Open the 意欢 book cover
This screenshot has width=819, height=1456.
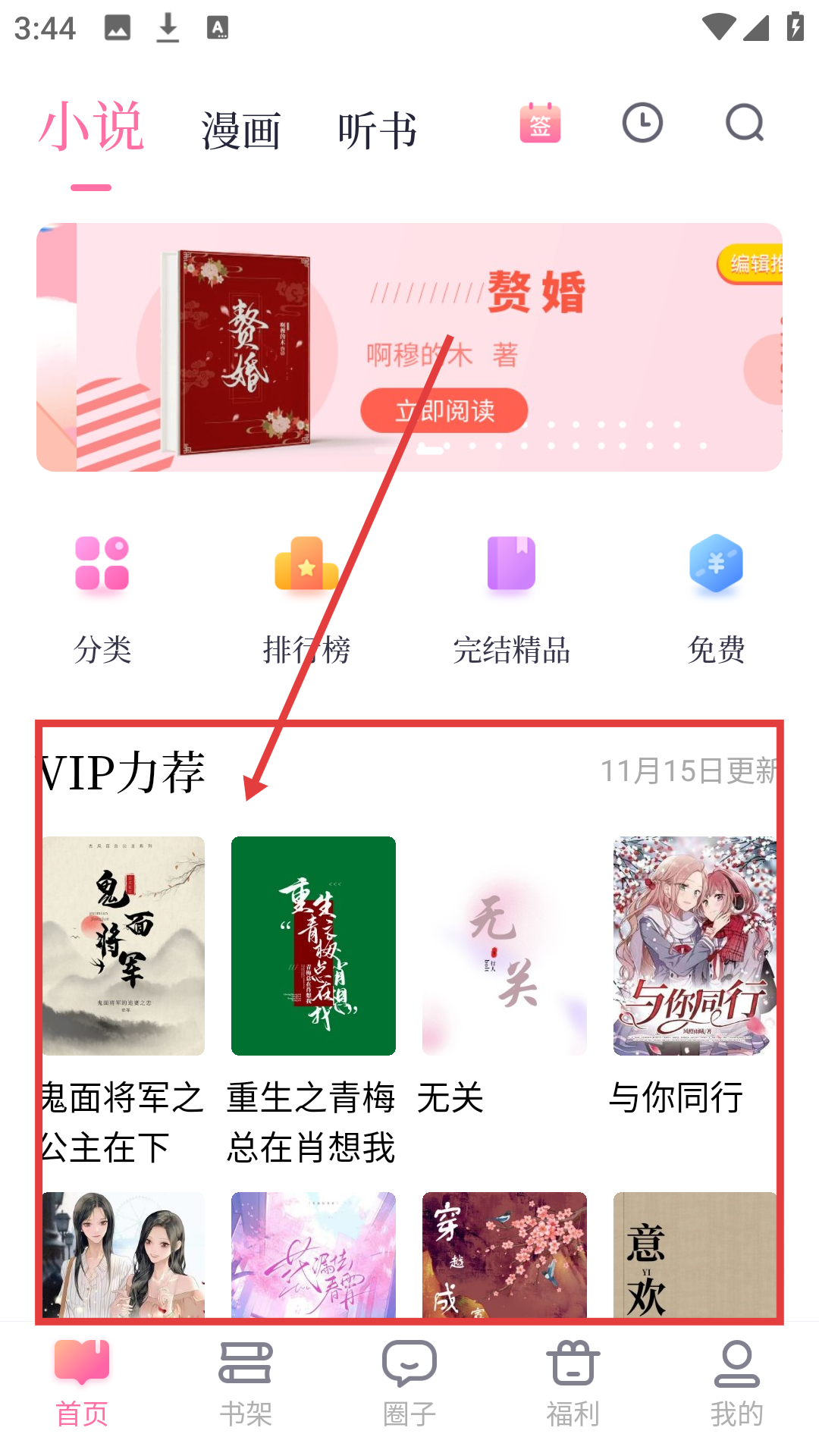coord(695,1255)
